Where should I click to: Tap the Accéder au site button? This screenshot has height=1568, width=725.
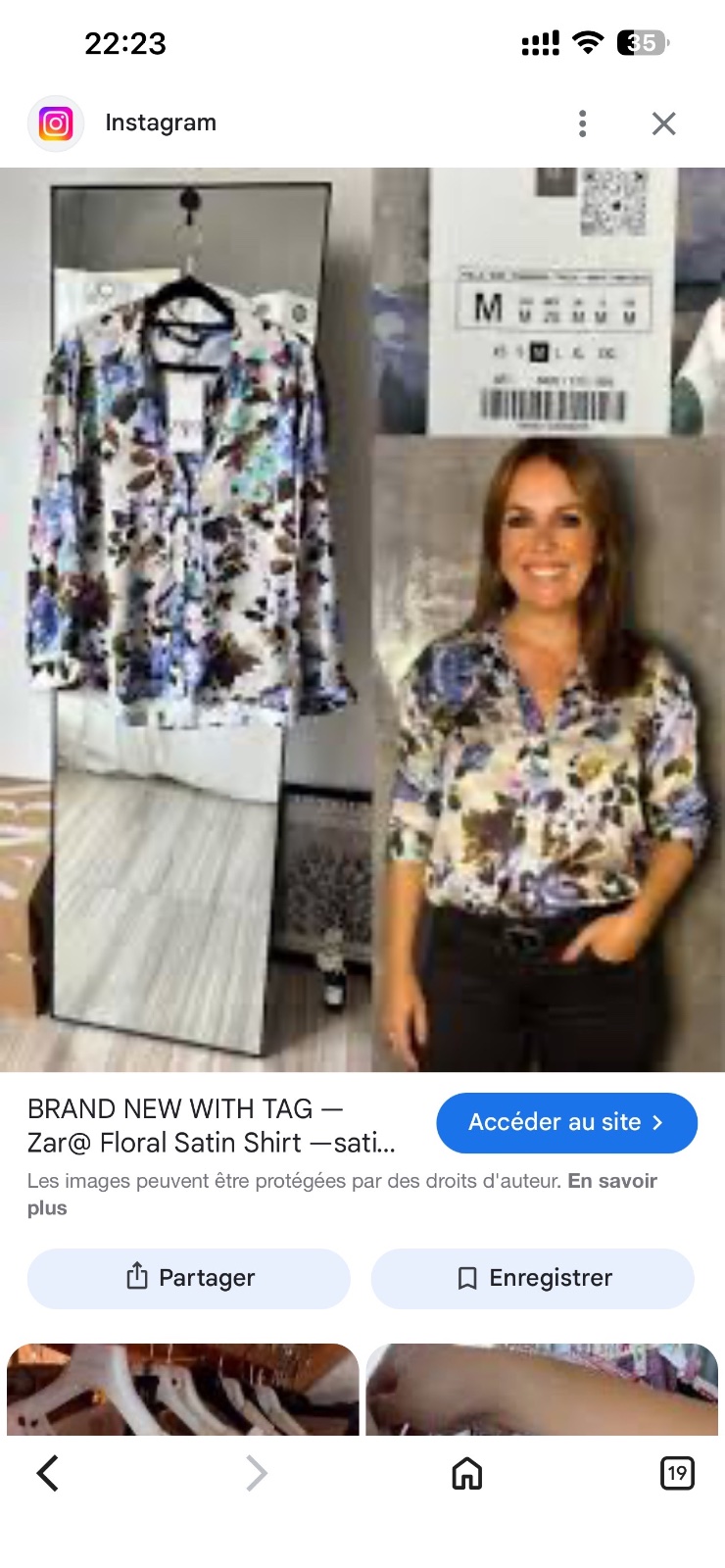tap(566, 1123)
